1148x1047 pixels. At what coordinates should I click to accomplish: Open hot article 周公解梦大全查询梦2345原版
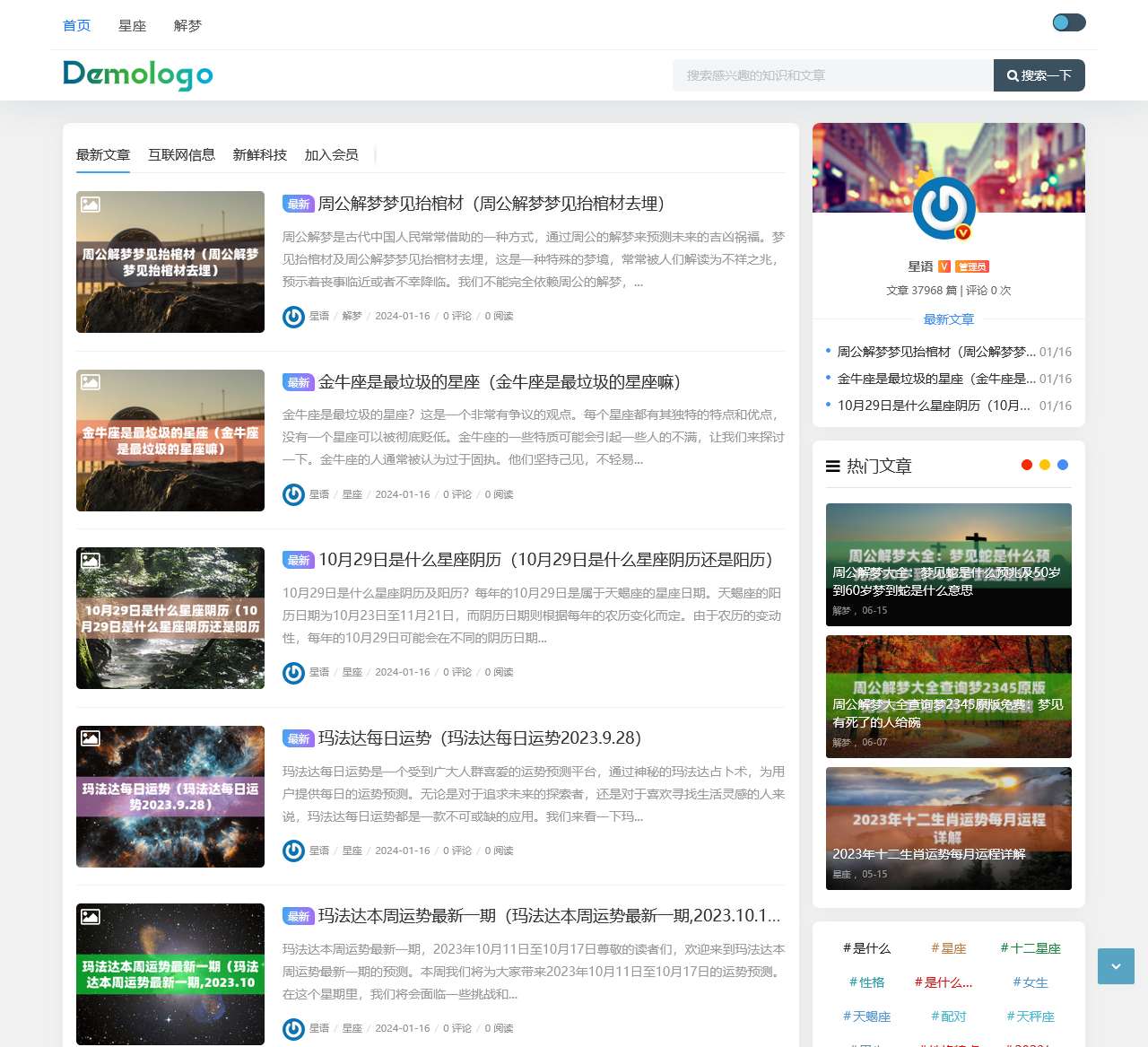tap(948, 697)
